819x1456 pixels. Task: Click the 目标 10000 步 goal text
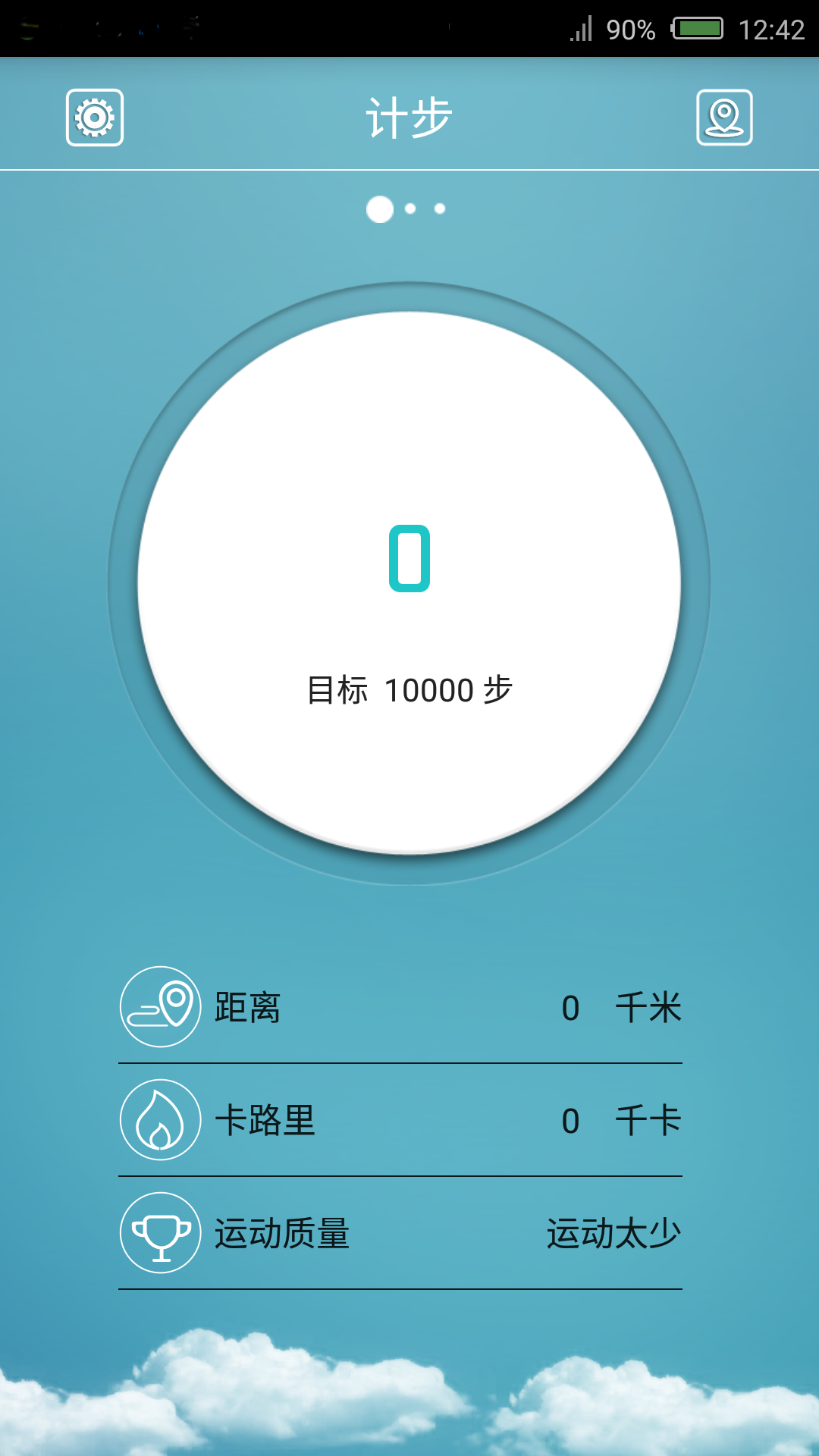[409, 690]
